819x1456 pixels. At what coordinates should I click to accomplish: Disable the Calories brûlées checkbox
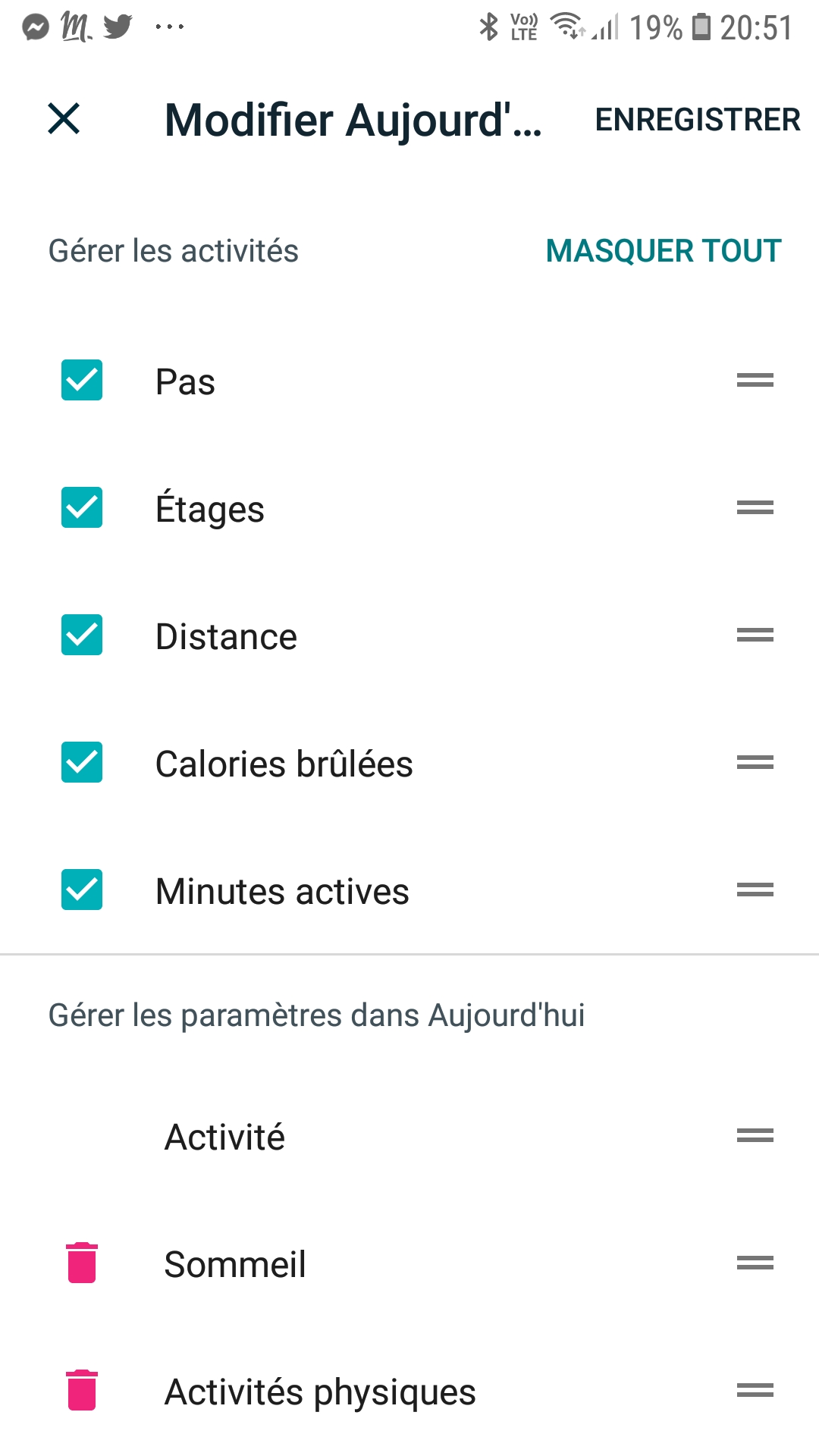(x=82, y=762)
